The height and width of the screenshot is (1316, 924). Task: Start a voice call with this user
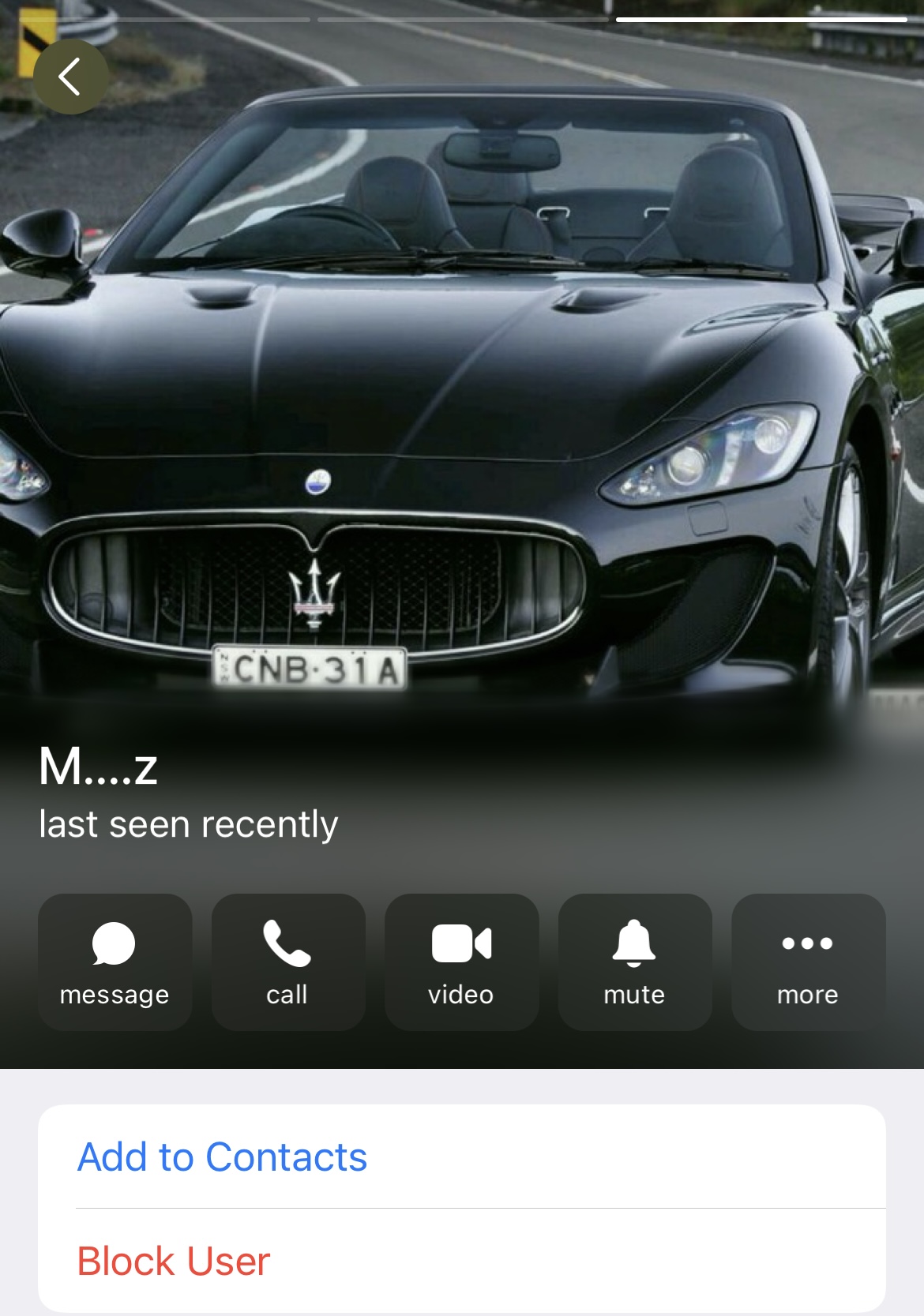tap(287, 962)
